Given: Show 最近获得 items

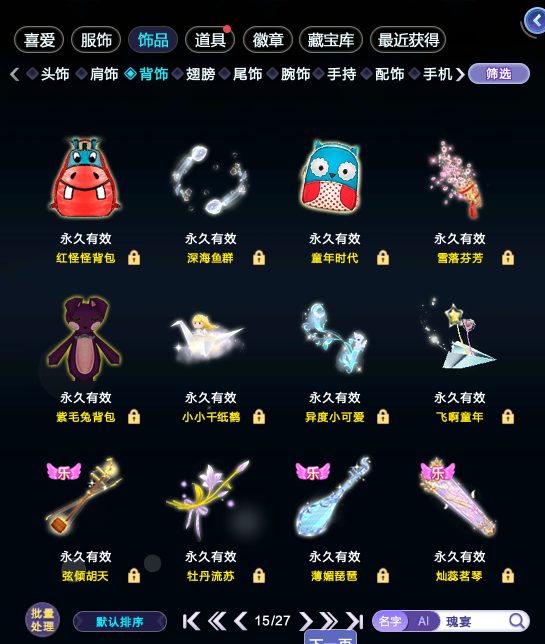Looking at the screenshot, I should (408, 40).
